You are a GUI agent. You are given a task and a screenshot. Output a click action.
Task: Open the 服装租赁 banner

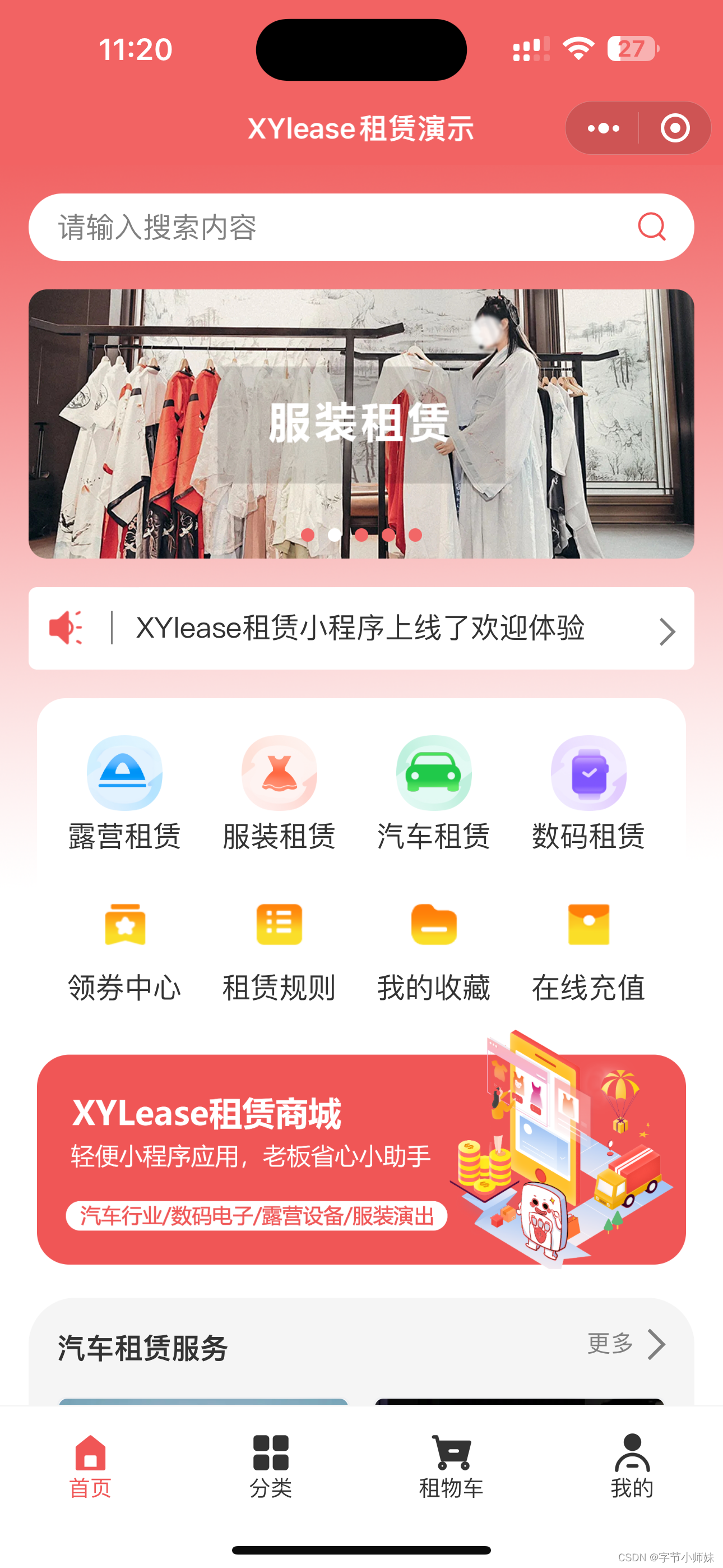tap(361, 423)
